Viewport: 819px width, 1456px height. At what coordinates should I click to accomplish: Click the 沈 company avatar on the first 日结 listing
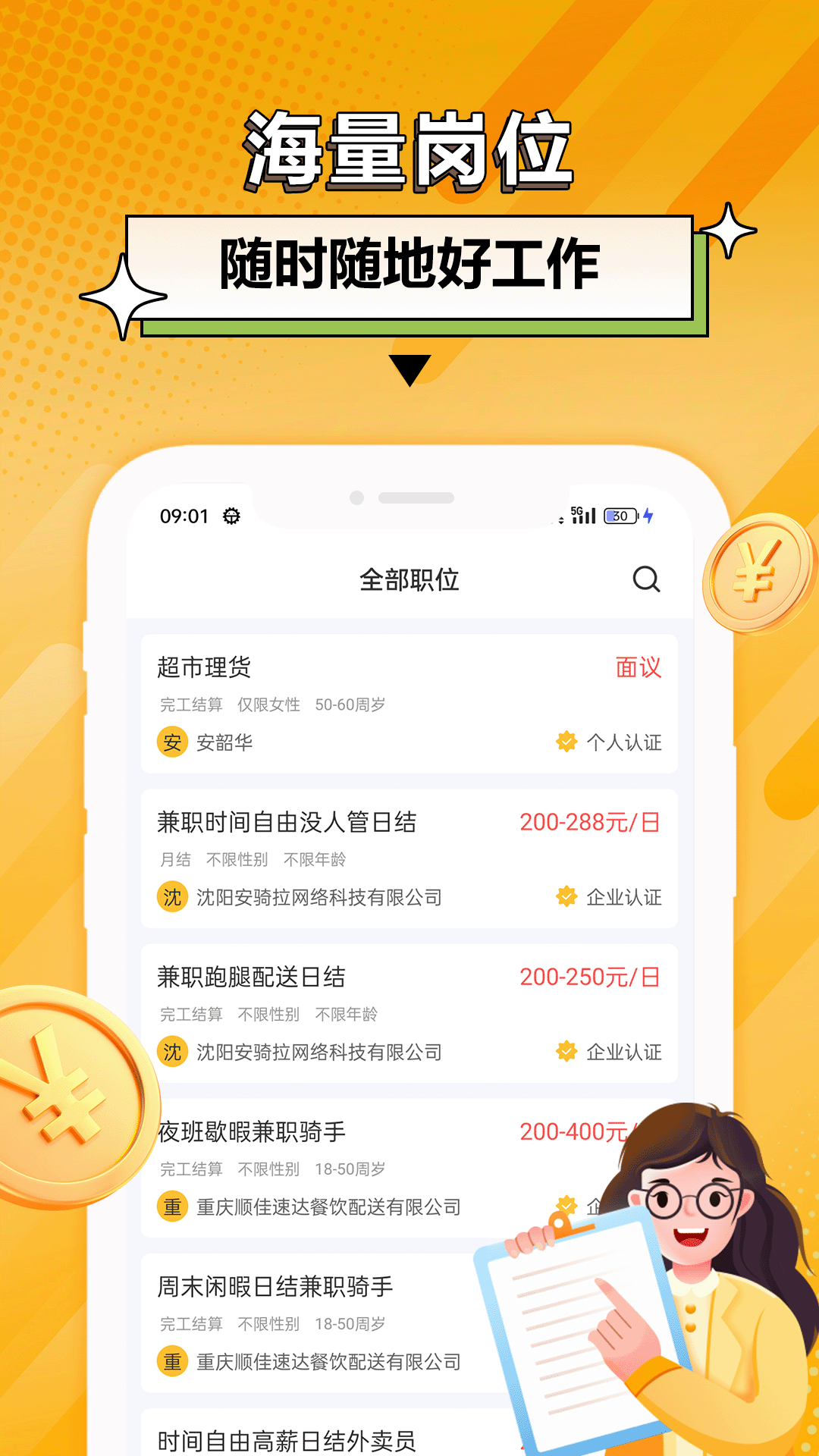click(x=172, y=897)
